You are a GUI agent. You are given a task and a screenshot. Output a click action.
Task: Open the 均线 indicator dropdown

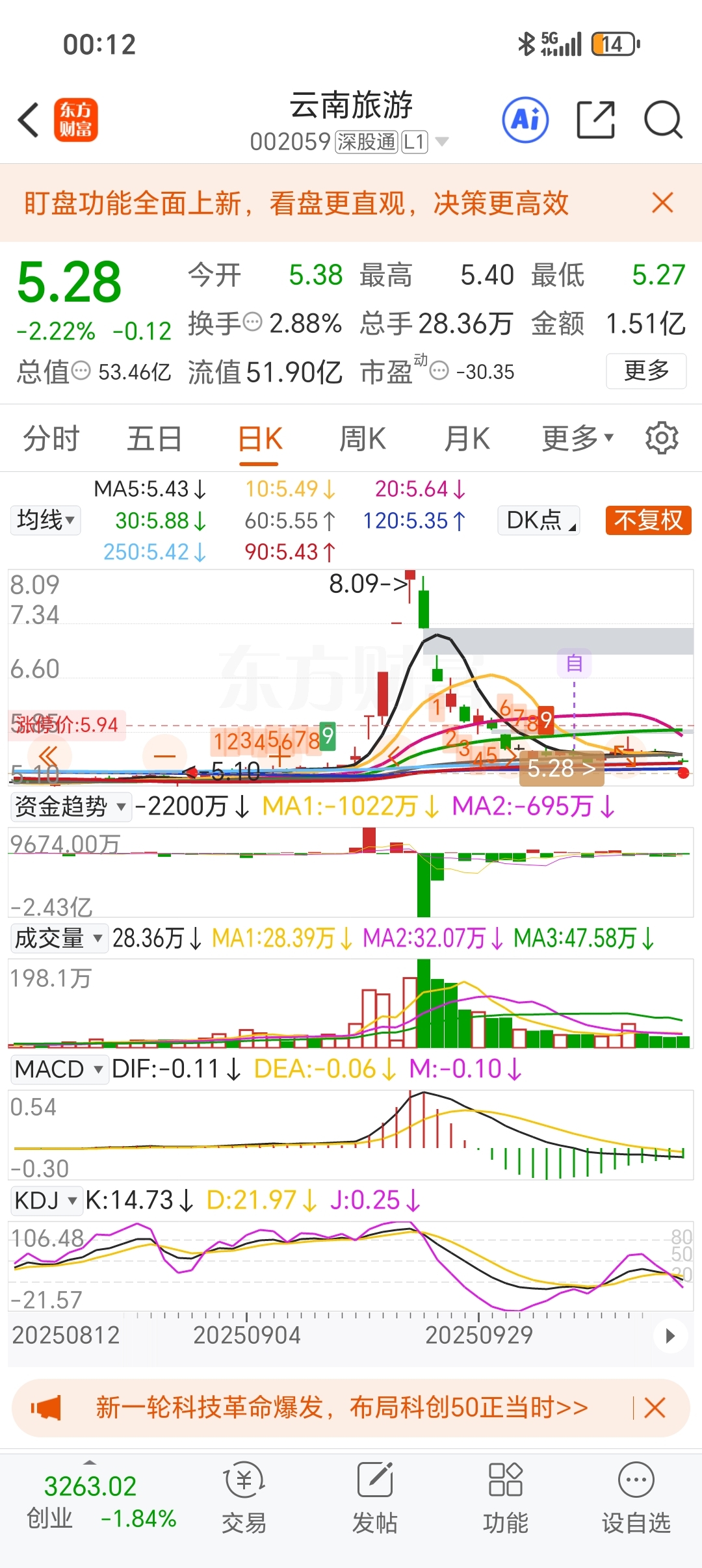point(45,520)
